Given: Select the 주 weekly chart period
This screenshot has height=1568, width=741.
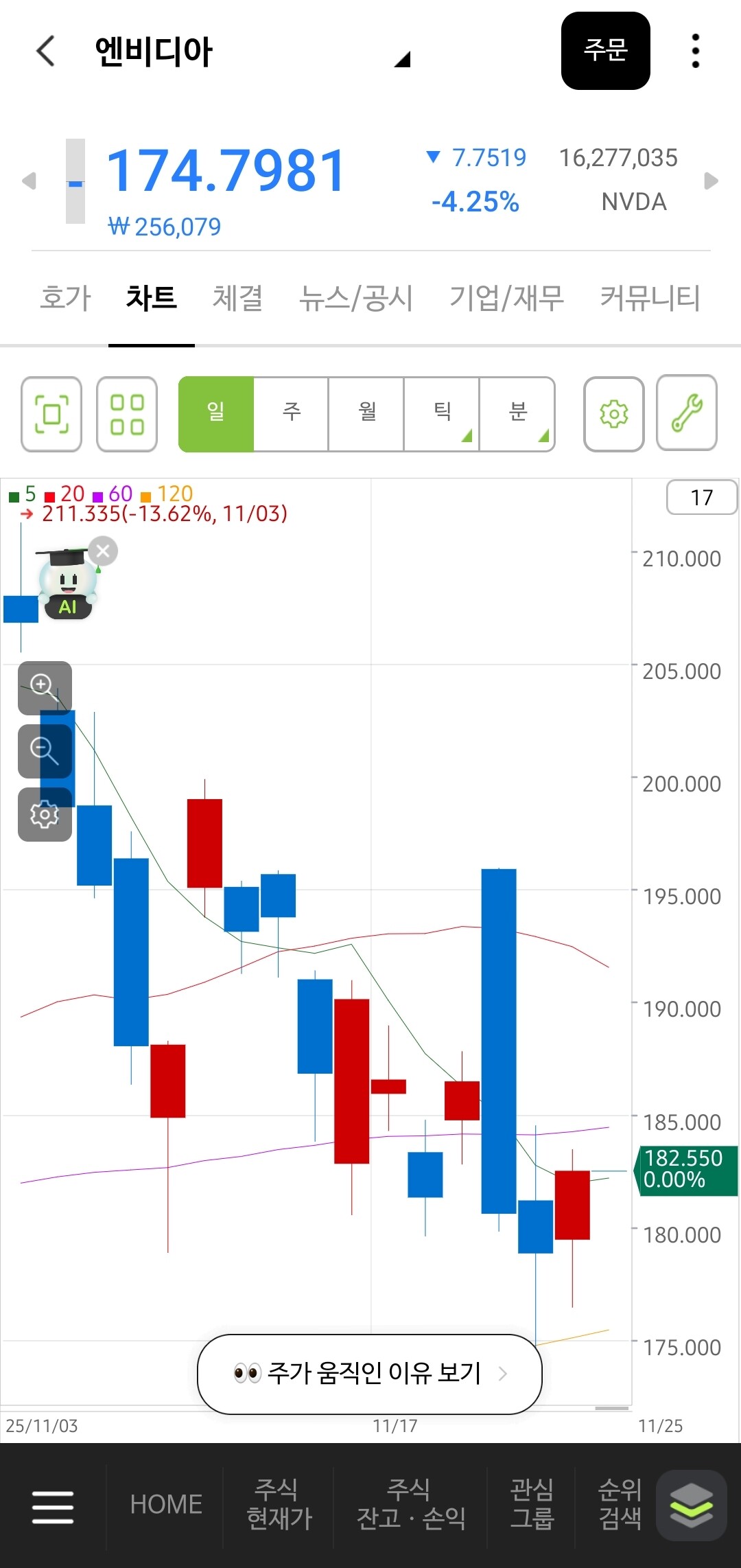Looking at the screenshot, I should (x=292, y=413).
